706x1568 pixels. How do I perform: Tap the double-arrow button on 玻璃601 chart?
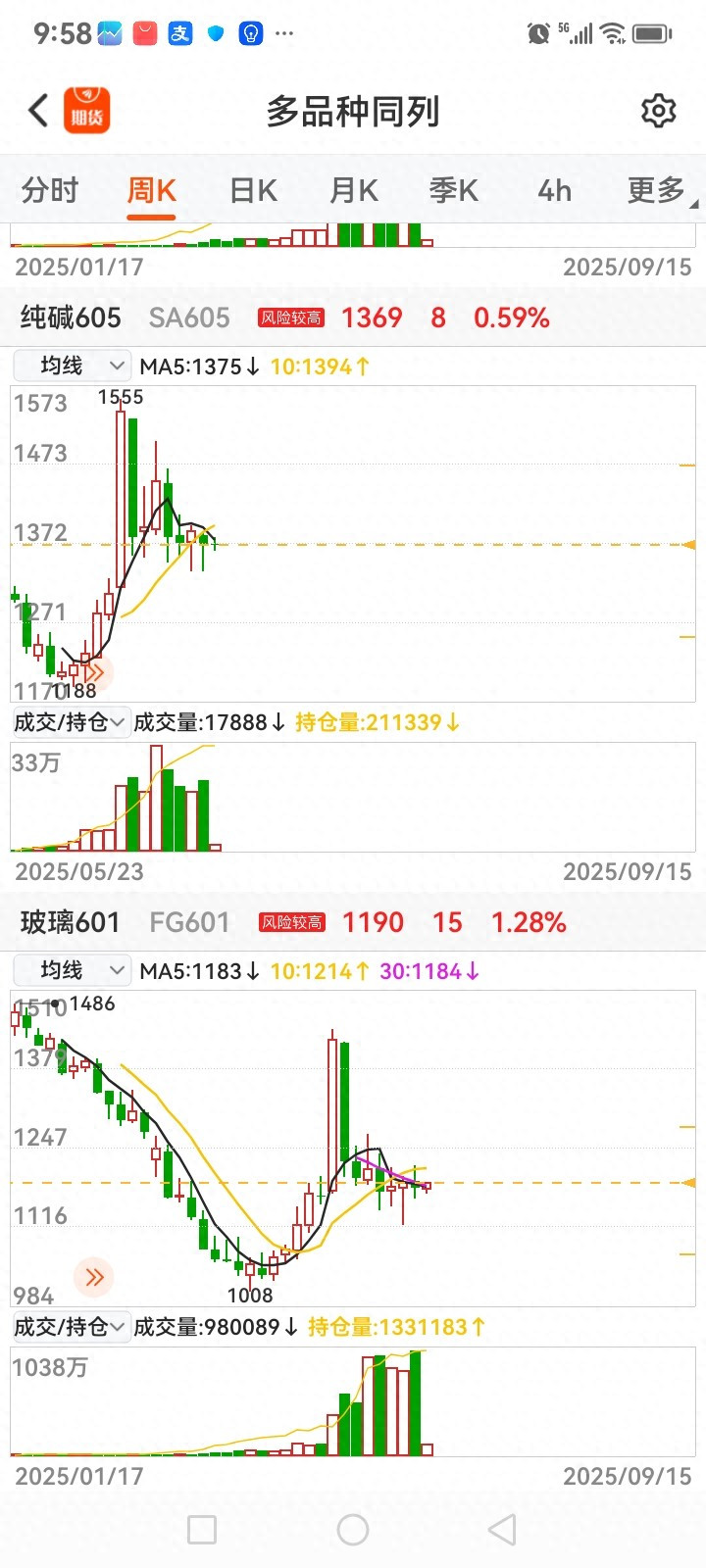click(94, 1277)
